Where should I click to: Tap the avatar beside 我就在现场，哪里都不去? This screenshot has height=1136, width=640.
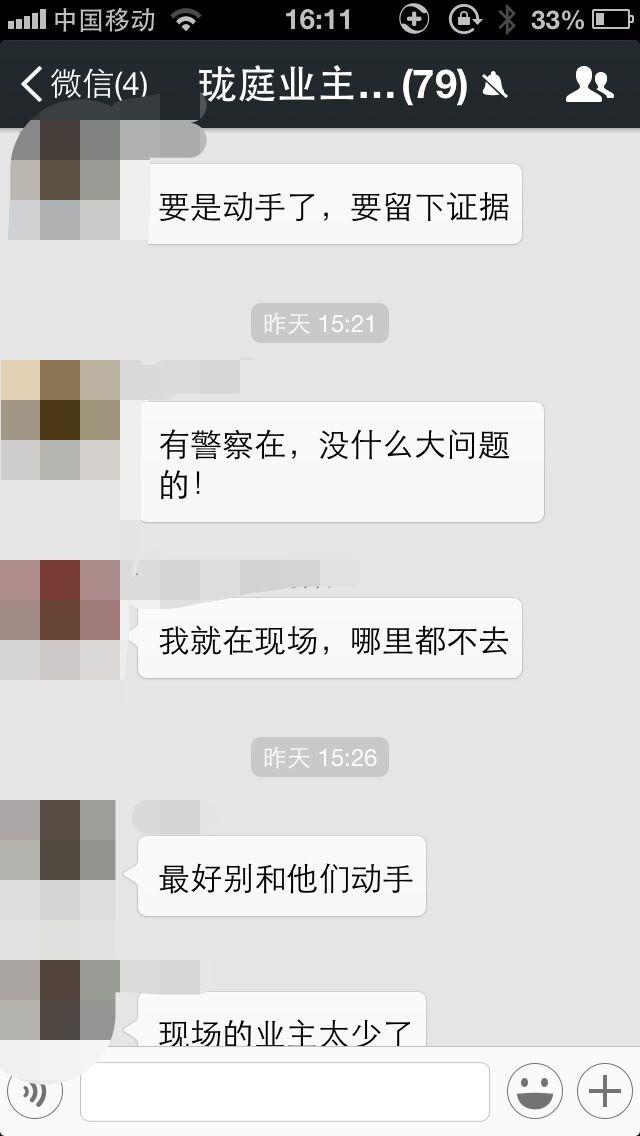pos(60,620)
